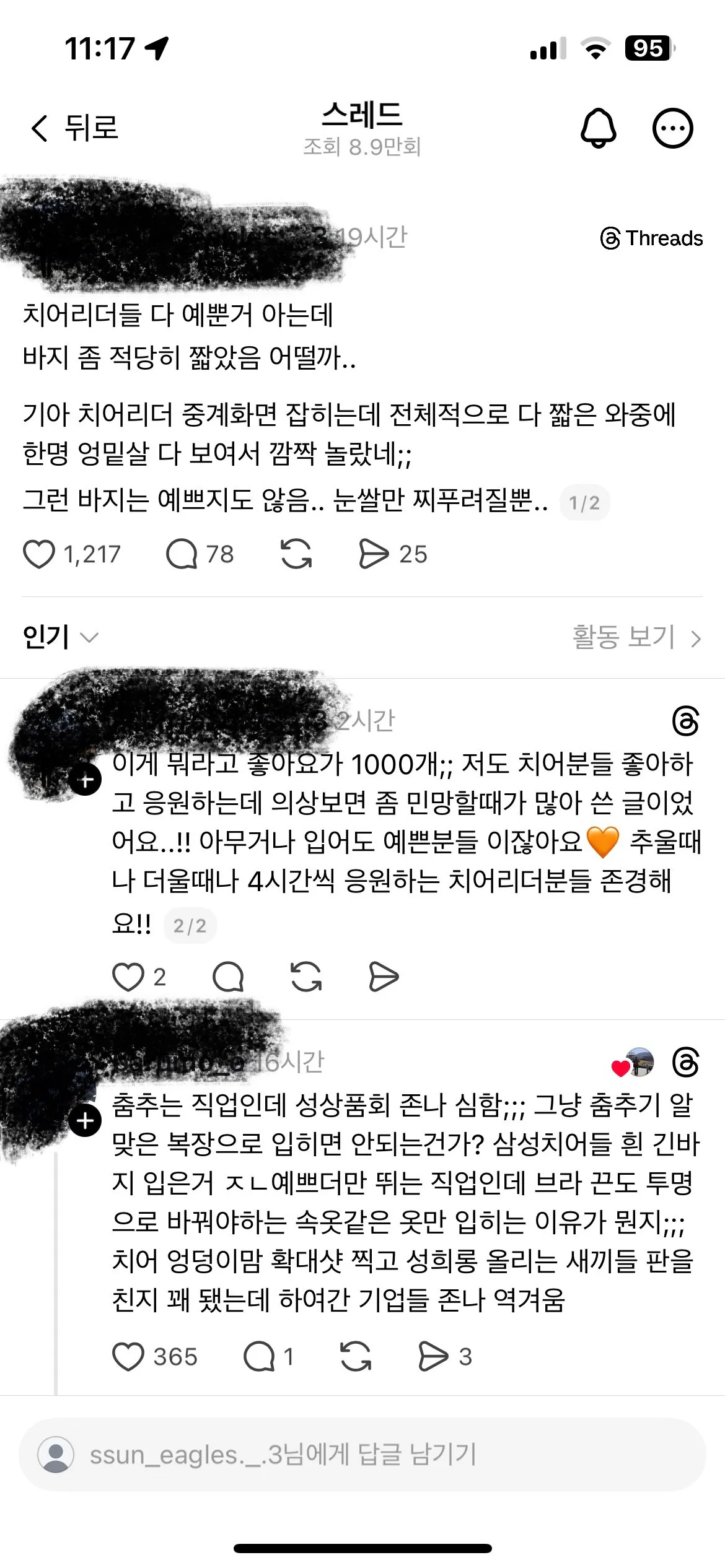Follow the 16시간 reply author via plus badge

pos(85,1120)
